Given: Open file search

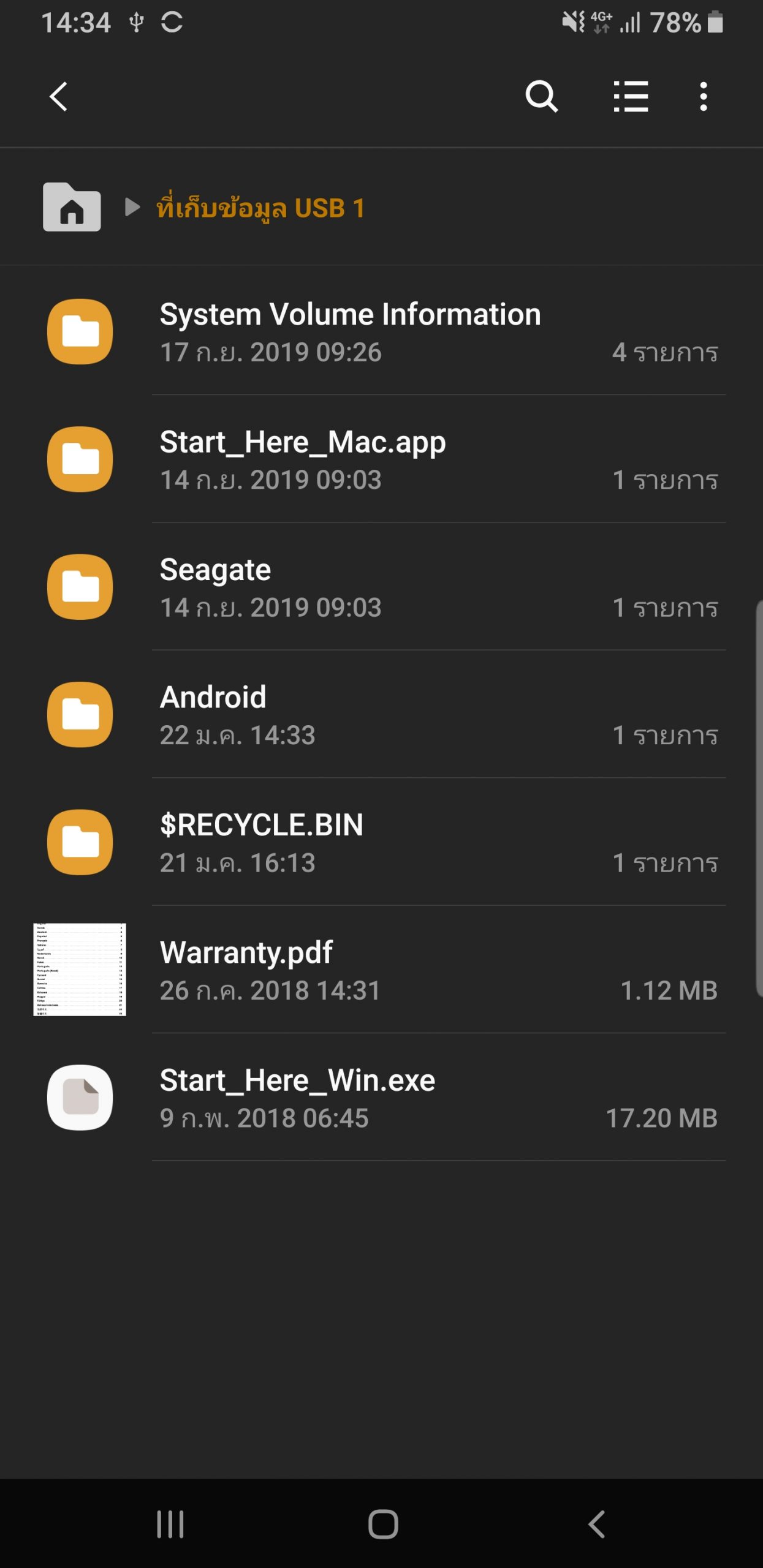Looking at the screenshot, I should click(542, 97).
